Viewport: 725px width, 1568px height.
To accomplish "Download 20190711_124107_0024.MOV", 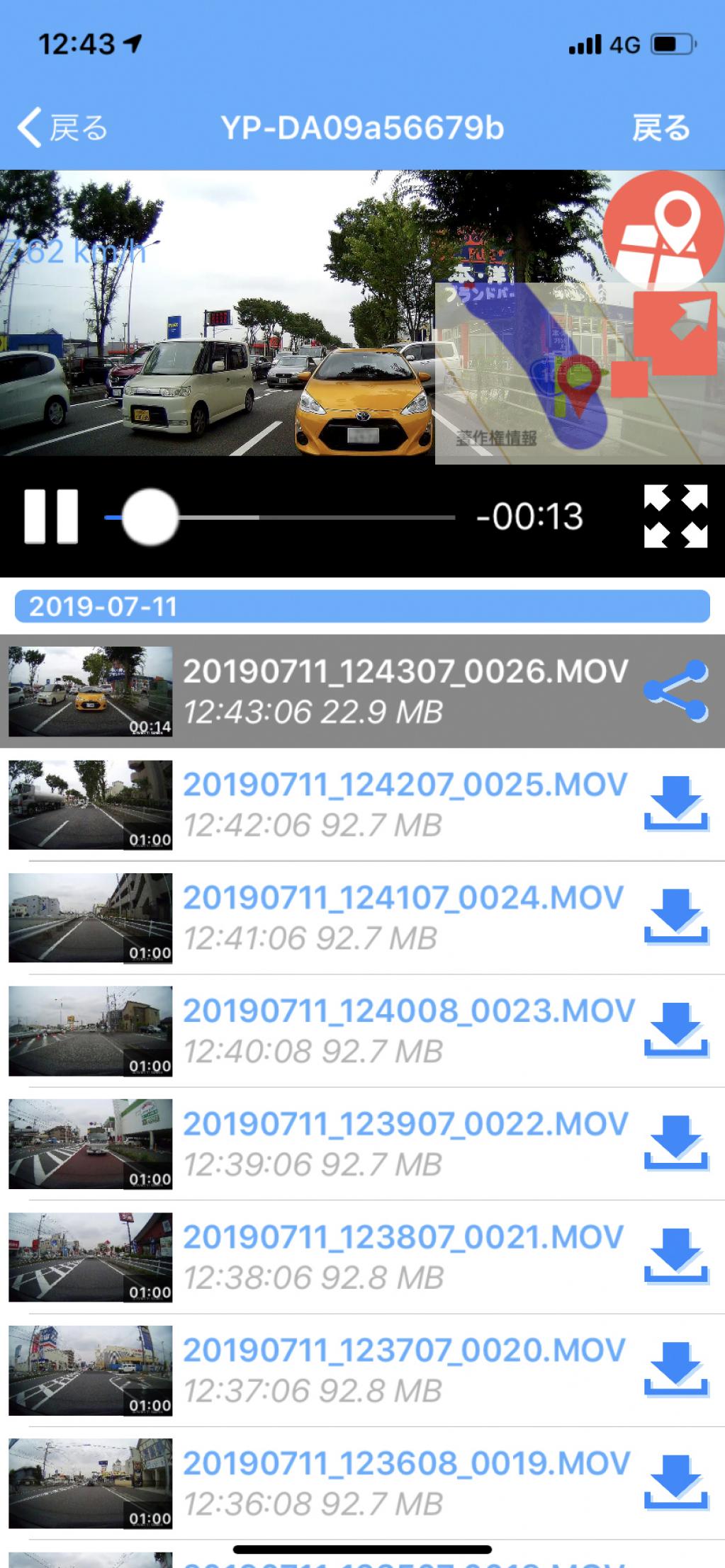I will [675, 916].
